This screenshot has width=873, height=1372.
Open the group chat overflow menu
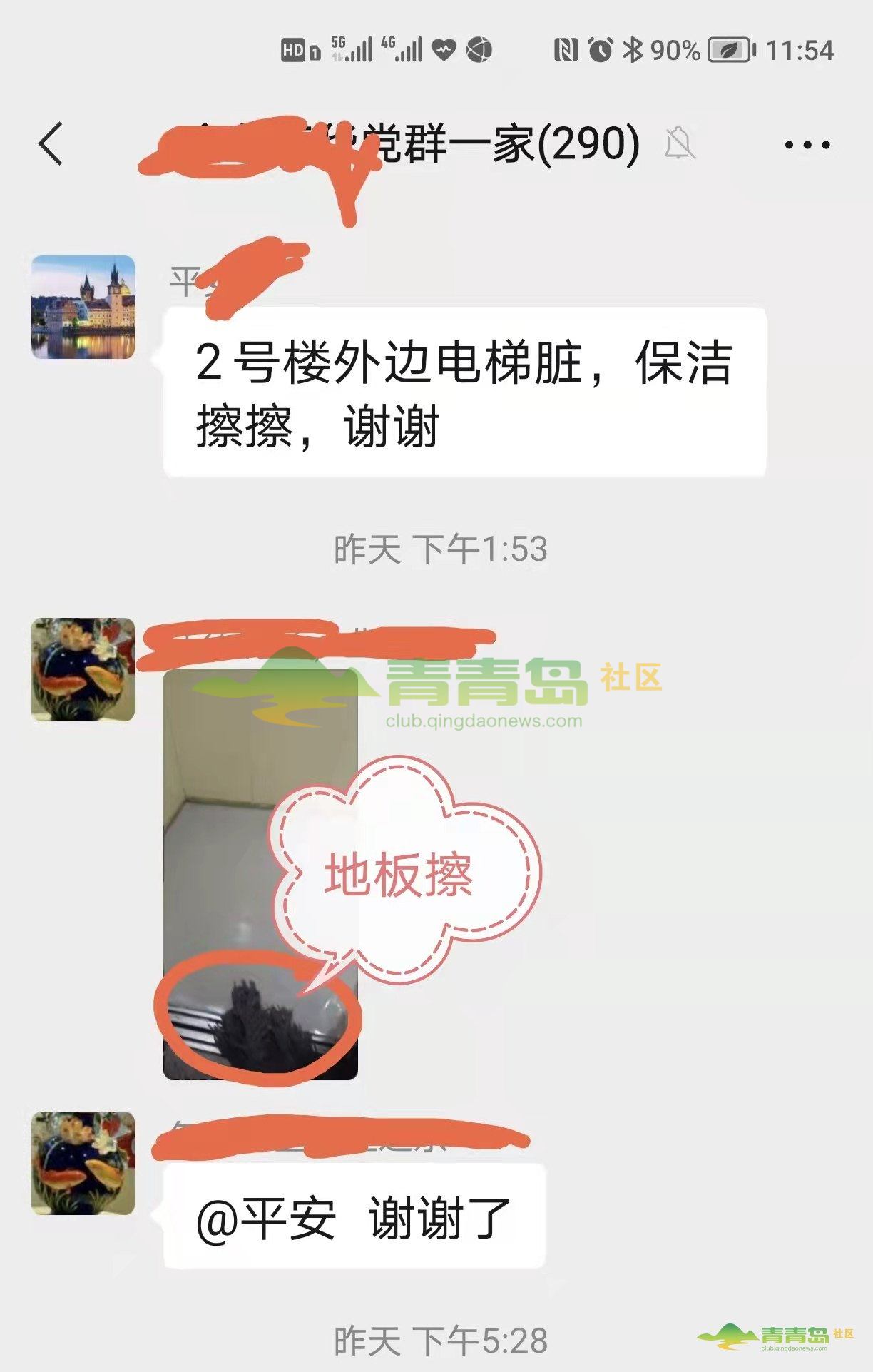tap(807, 145)
